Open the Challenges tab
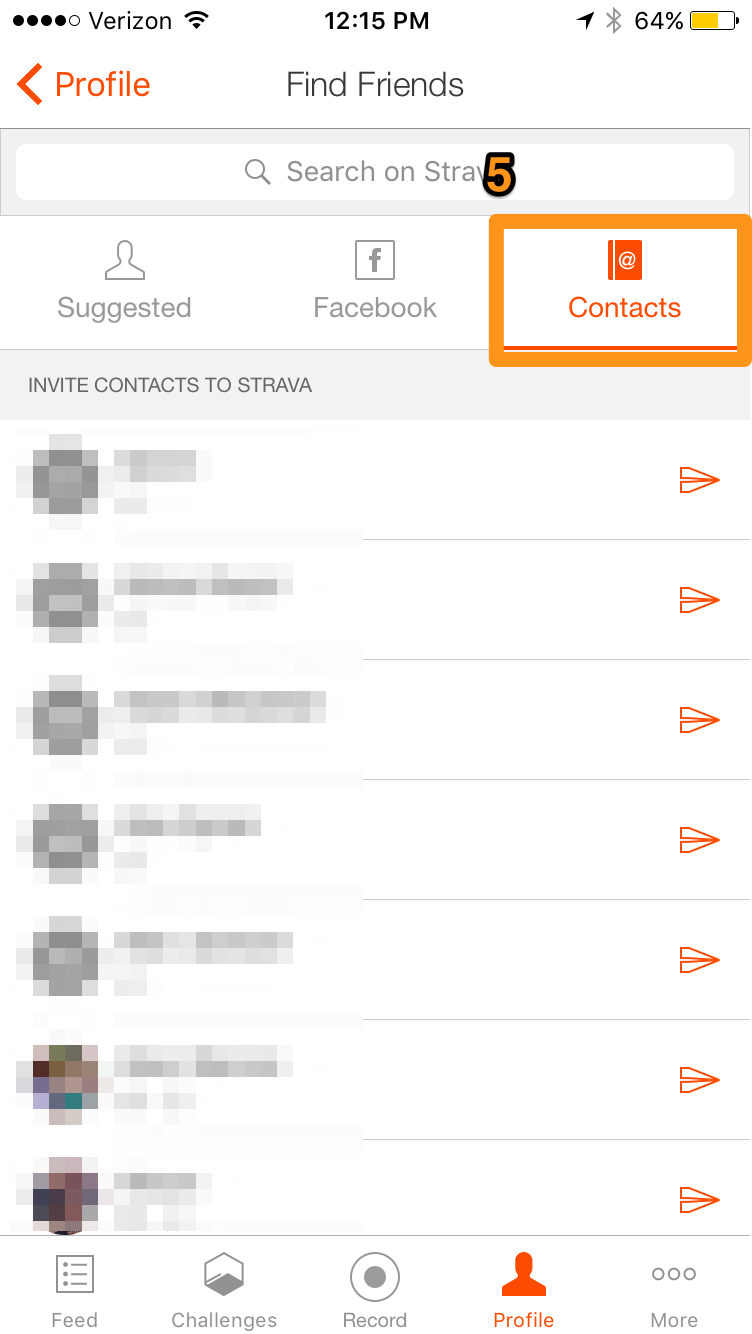752x1334 pixels. point(224,1290)
